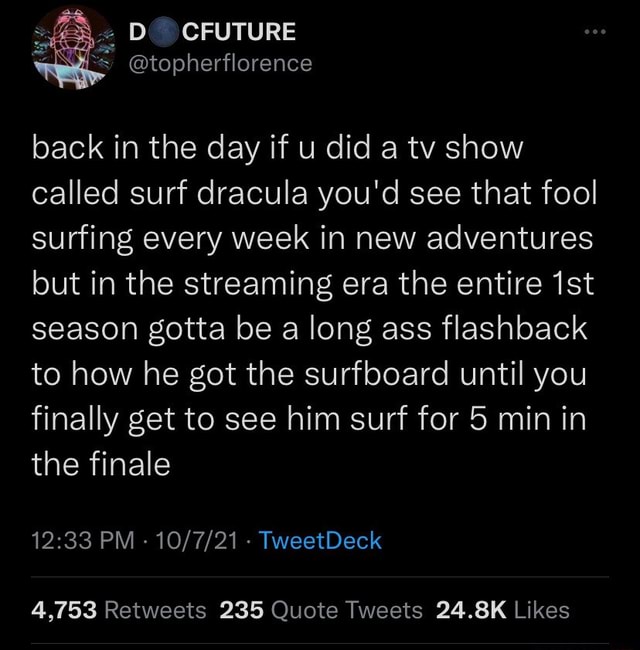The width and height of the screenshot is (640, 650).
Task: View the 235 Quote Tweets
Action: click(x=320, y=610)
